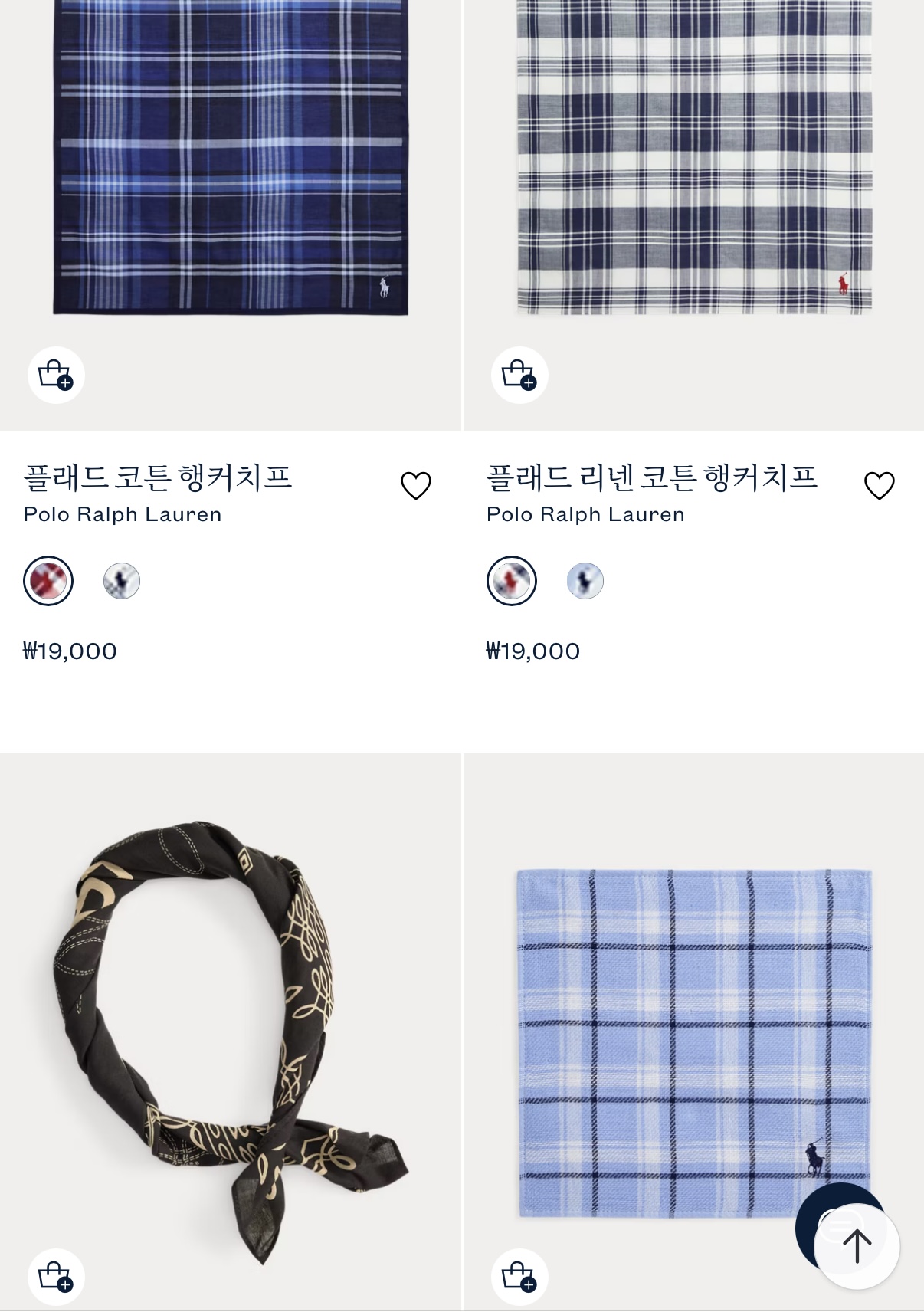Viewport: 924px width, 1312px height.
Task: Open the white and navy plaid handkerchief image
Action: (x=693, y=169)
